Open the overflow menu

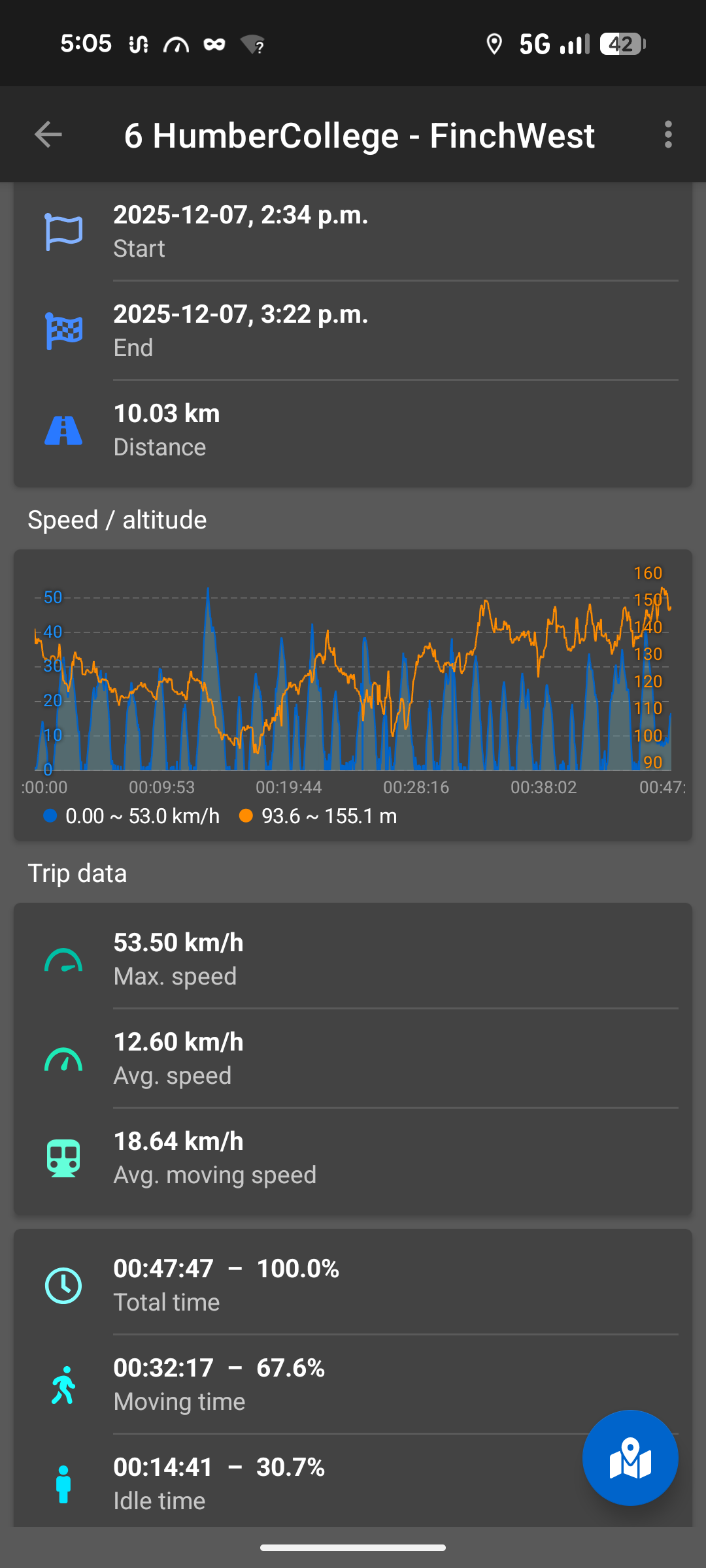pyautogui.click(x=667, y=135)
